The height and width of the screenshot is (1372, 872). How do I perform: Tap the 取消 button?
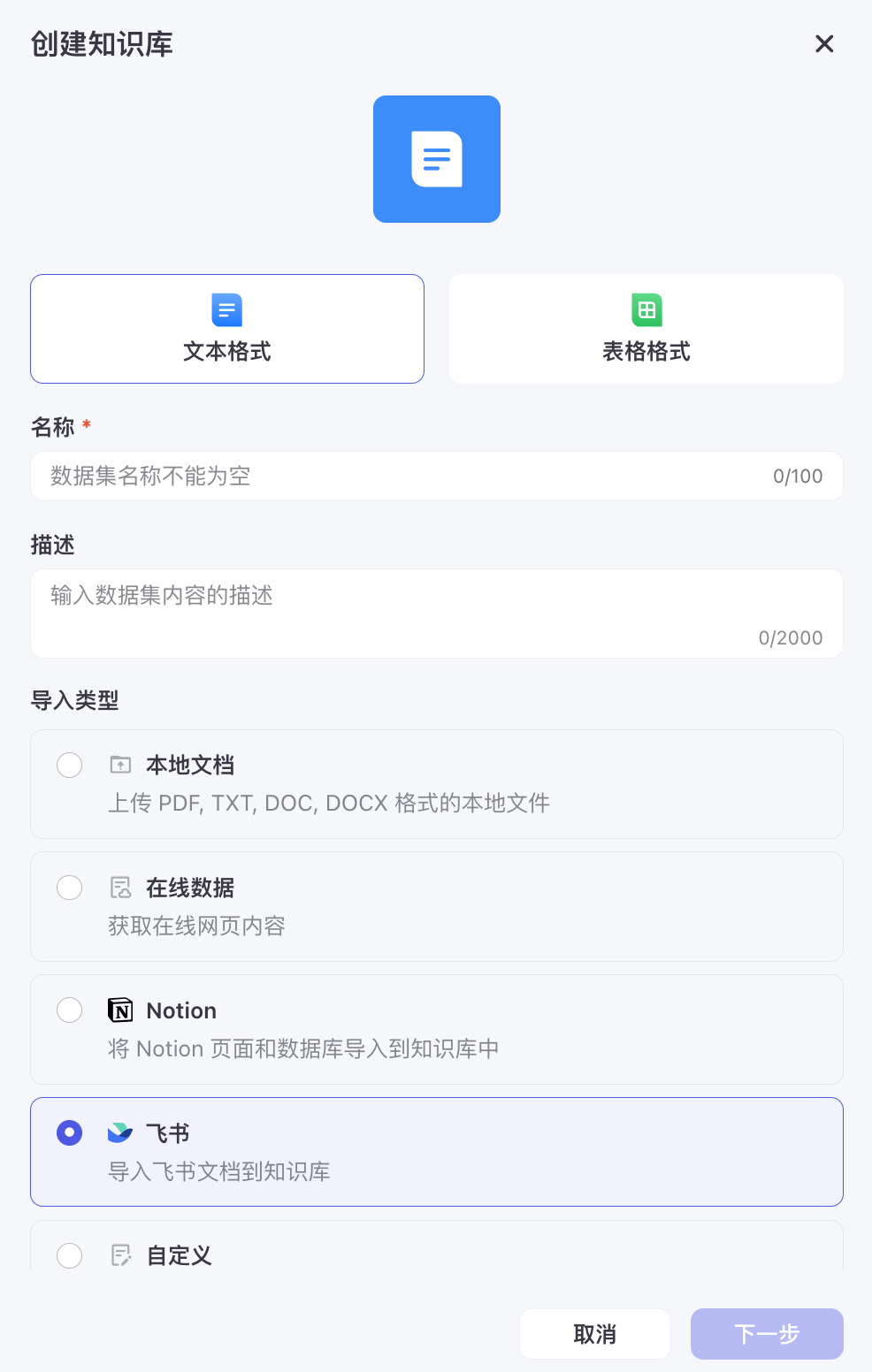[x=594, y=1334]
